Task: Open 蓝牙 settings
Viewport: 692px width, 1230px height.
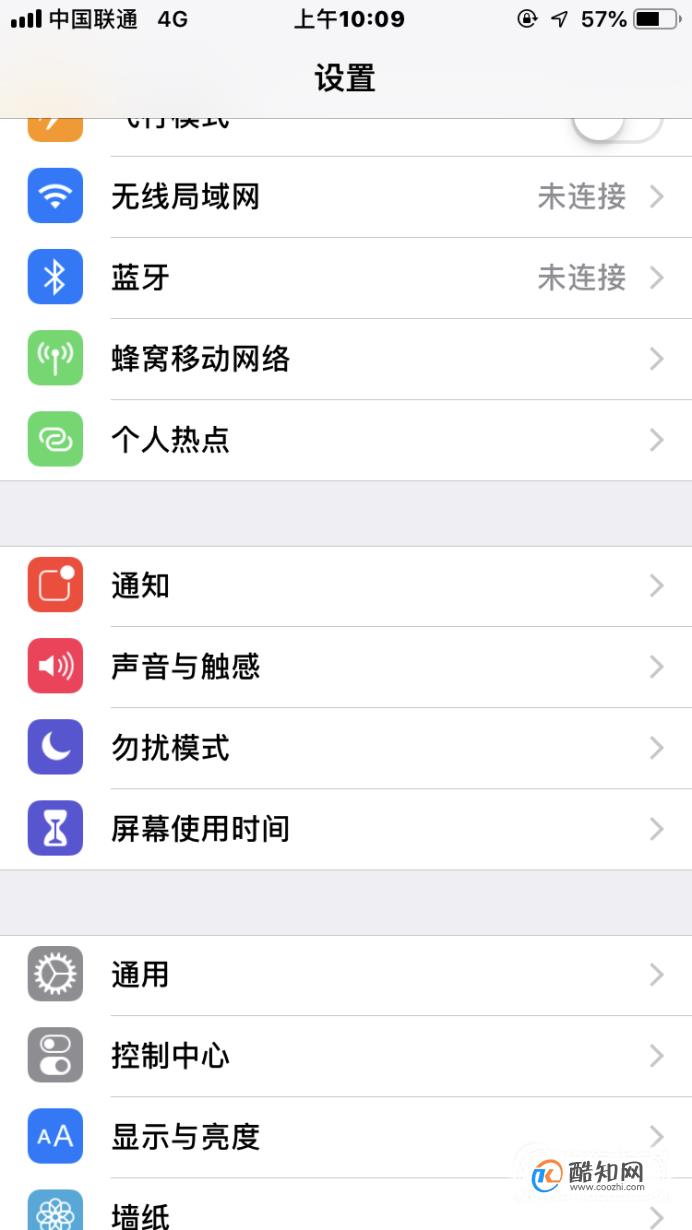Action: click(x=346, y=278)
